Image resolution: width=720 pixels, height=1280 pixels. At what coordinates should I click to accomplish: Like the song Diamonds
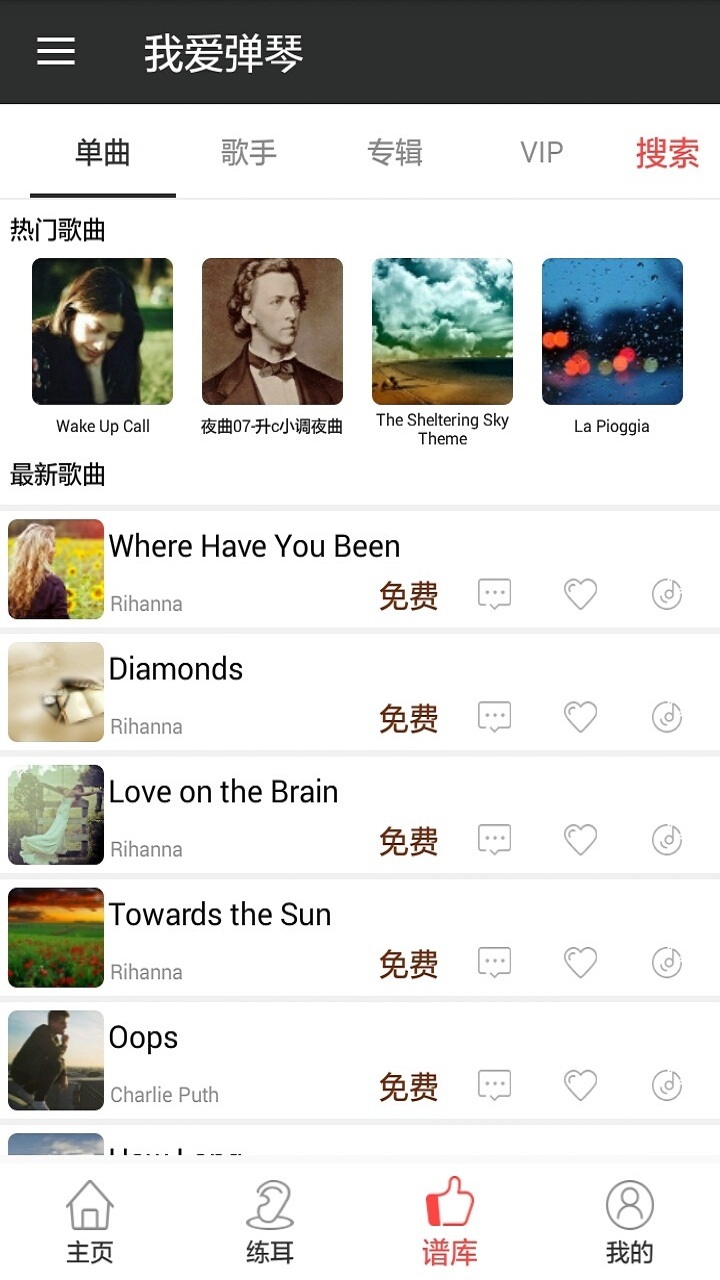pyautogui.click(x=580, y=717)
